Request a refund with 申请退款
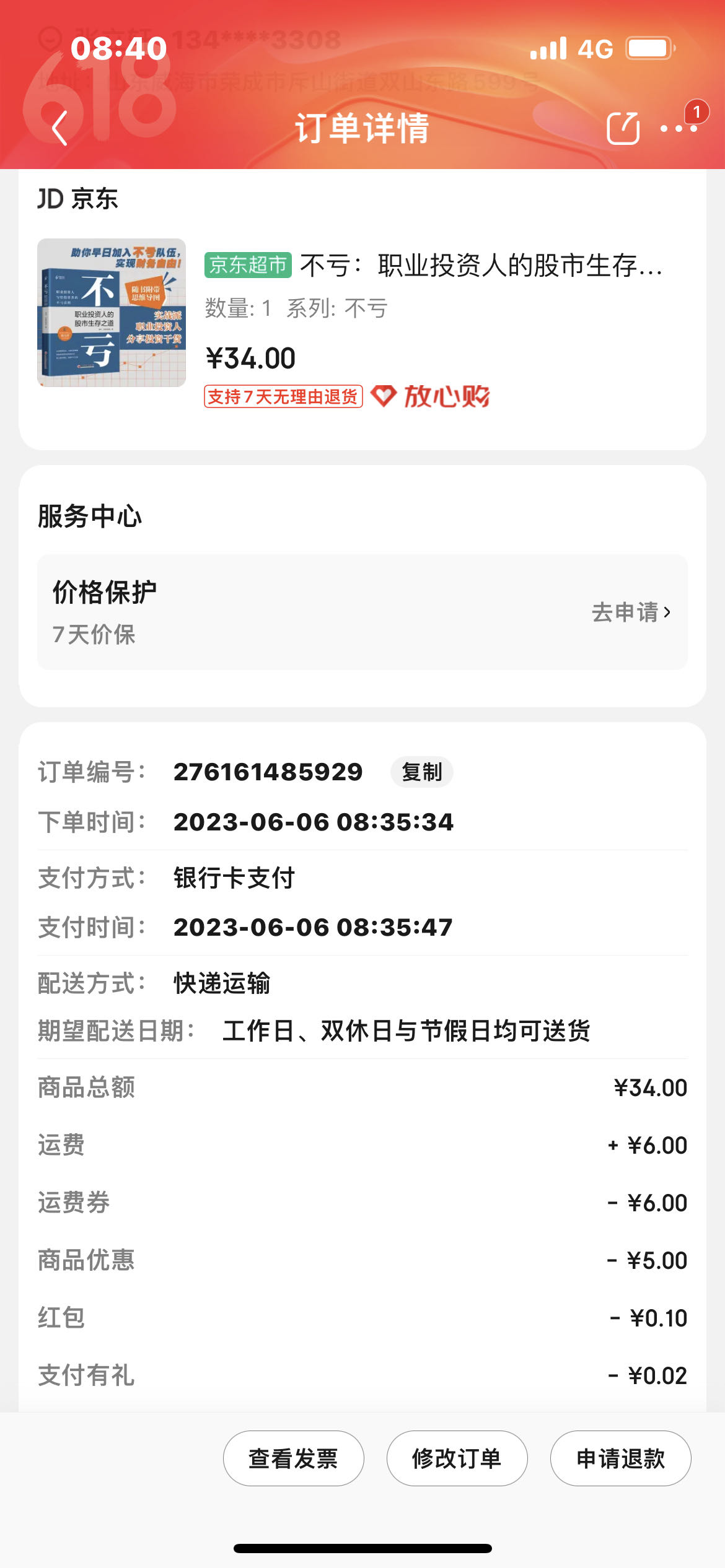725x1568 pixels. [620, 1458]
